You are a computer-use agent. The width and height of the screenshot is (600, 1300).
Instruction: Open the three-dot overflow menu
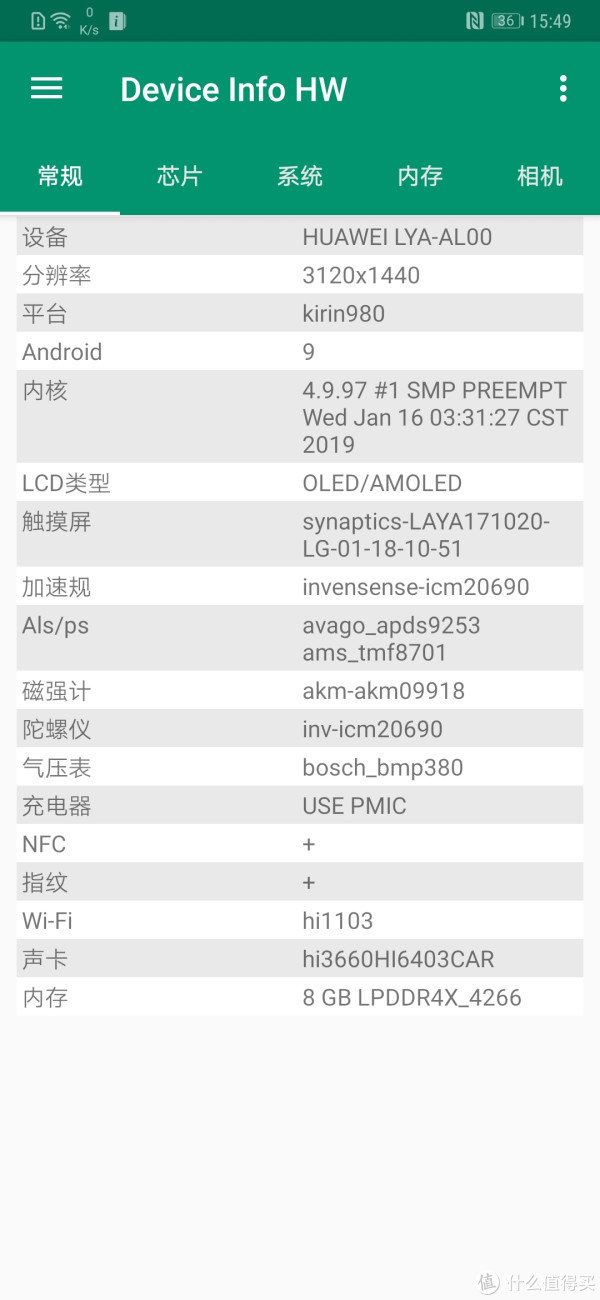click(563, 89)
